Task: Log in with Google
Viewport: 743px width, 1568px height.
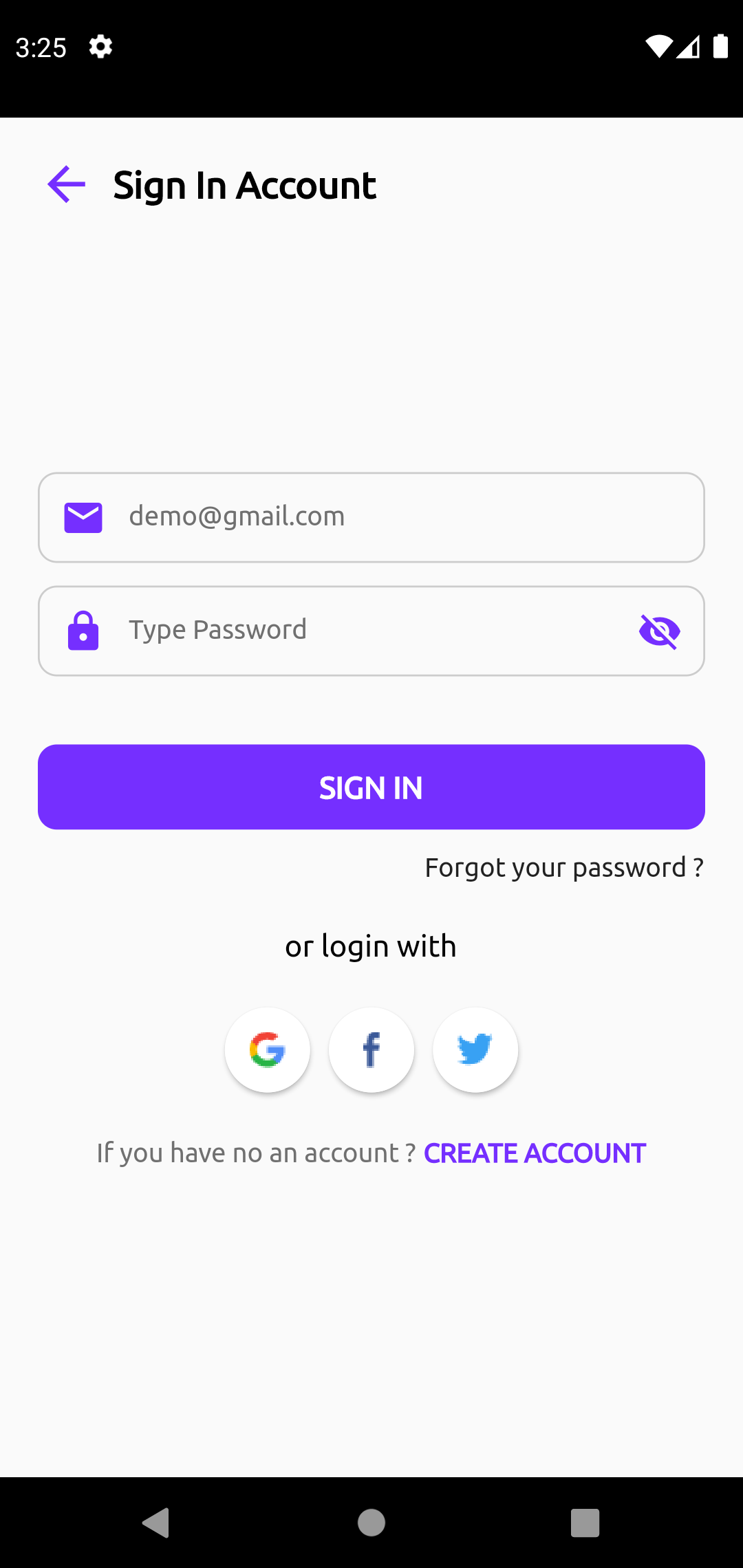Action: (268, 1050)
